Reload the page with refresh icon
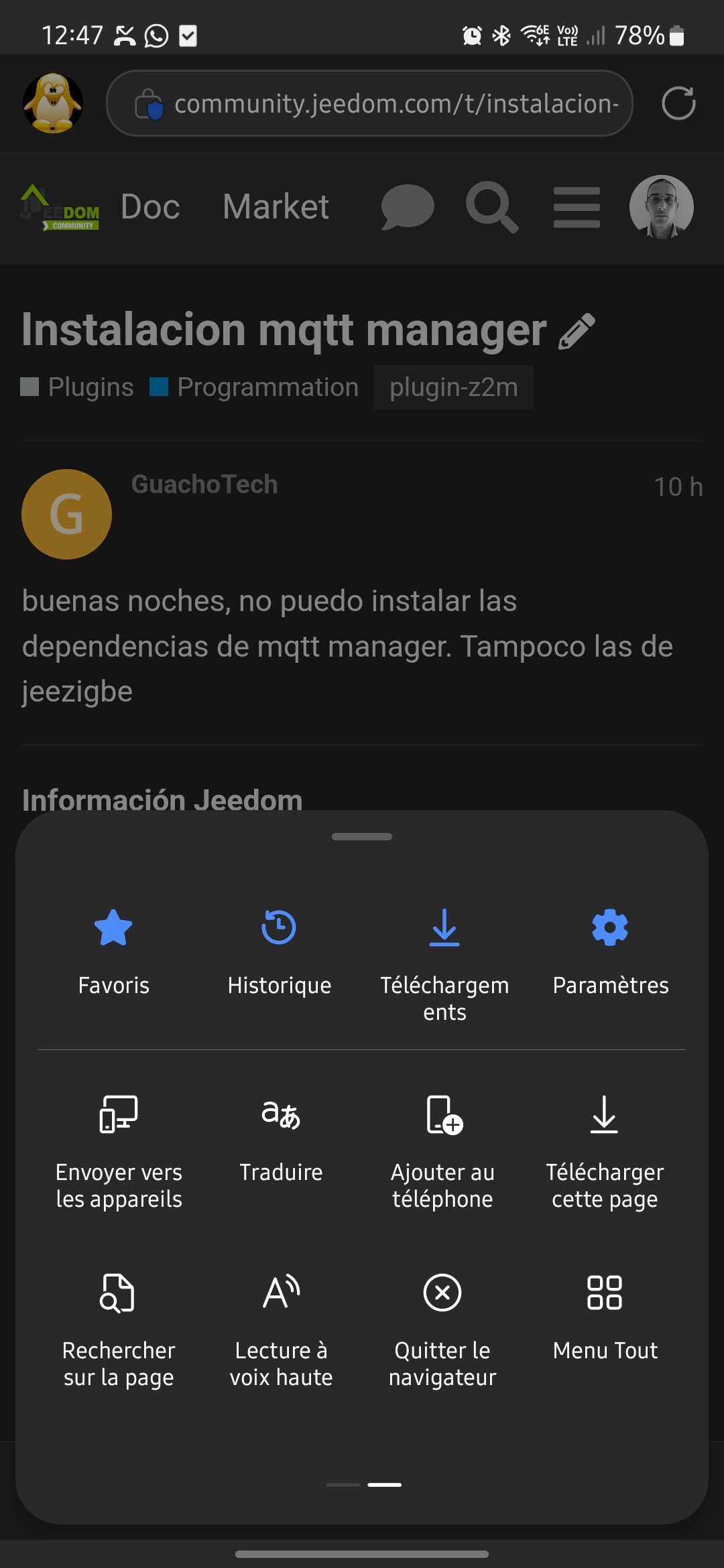Screen dimensions: 724x1568 pyautogui.click(x=678, y=103)
